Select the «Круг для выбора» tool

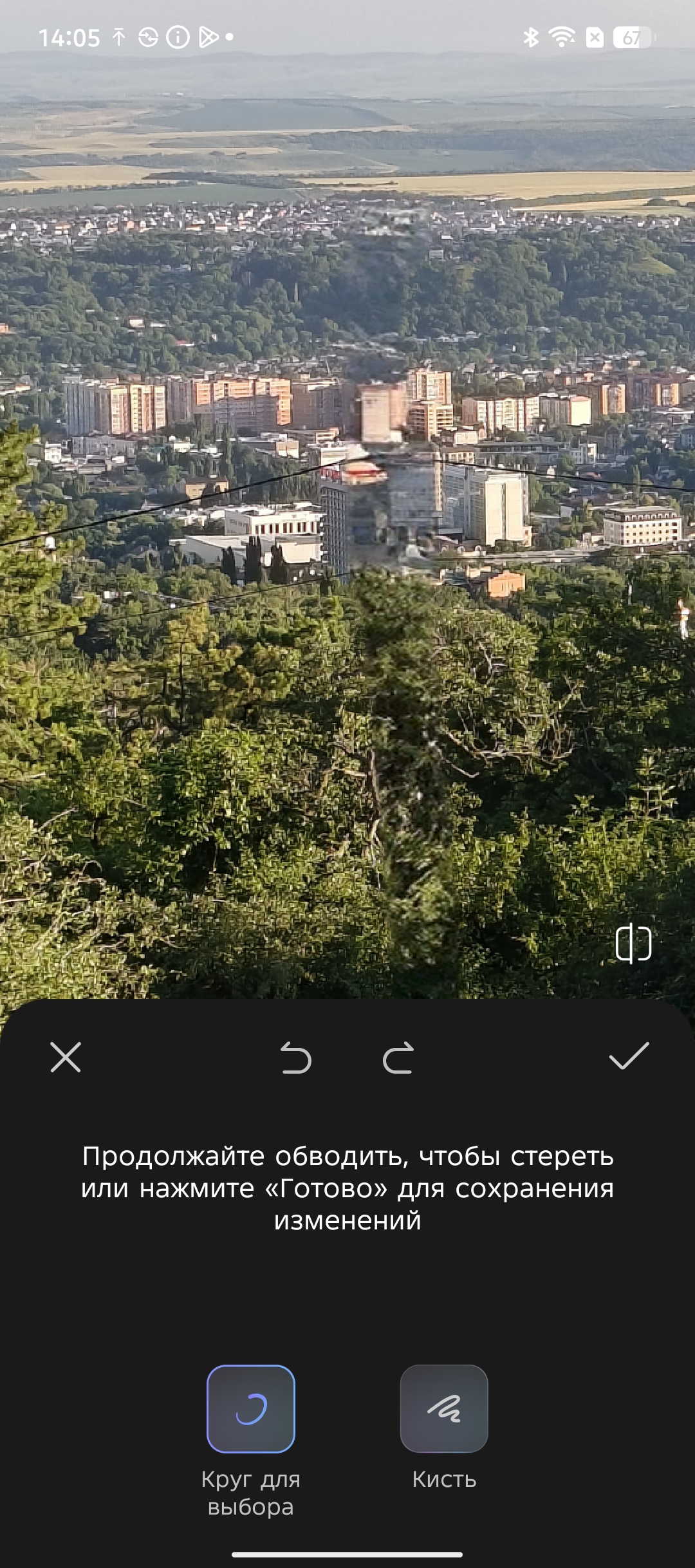251,1409
